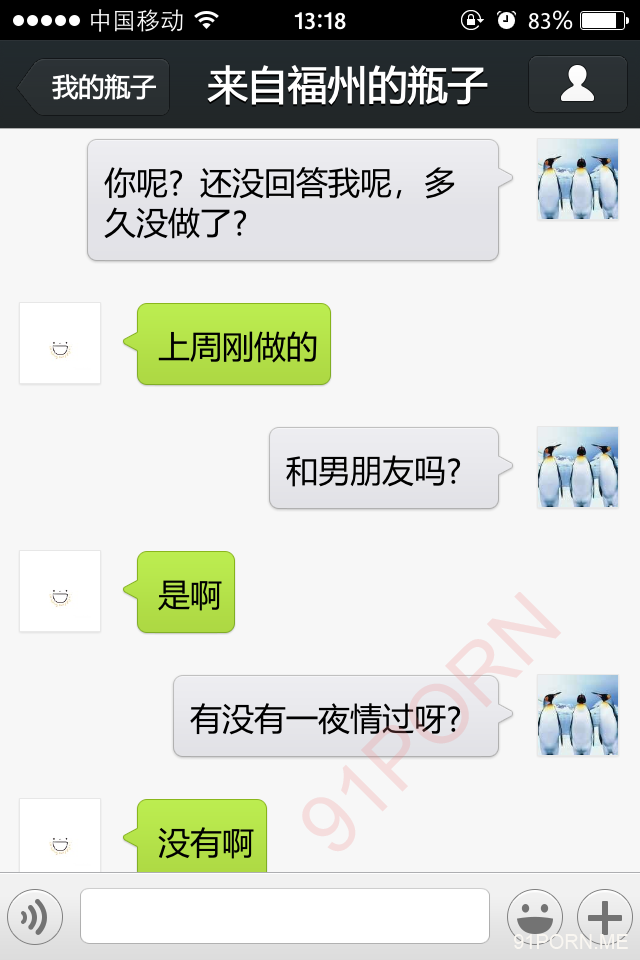The width and height of the screenshot is (640, 960).
Task: Switch to voice message input
Action: click(x=35, y=916)
